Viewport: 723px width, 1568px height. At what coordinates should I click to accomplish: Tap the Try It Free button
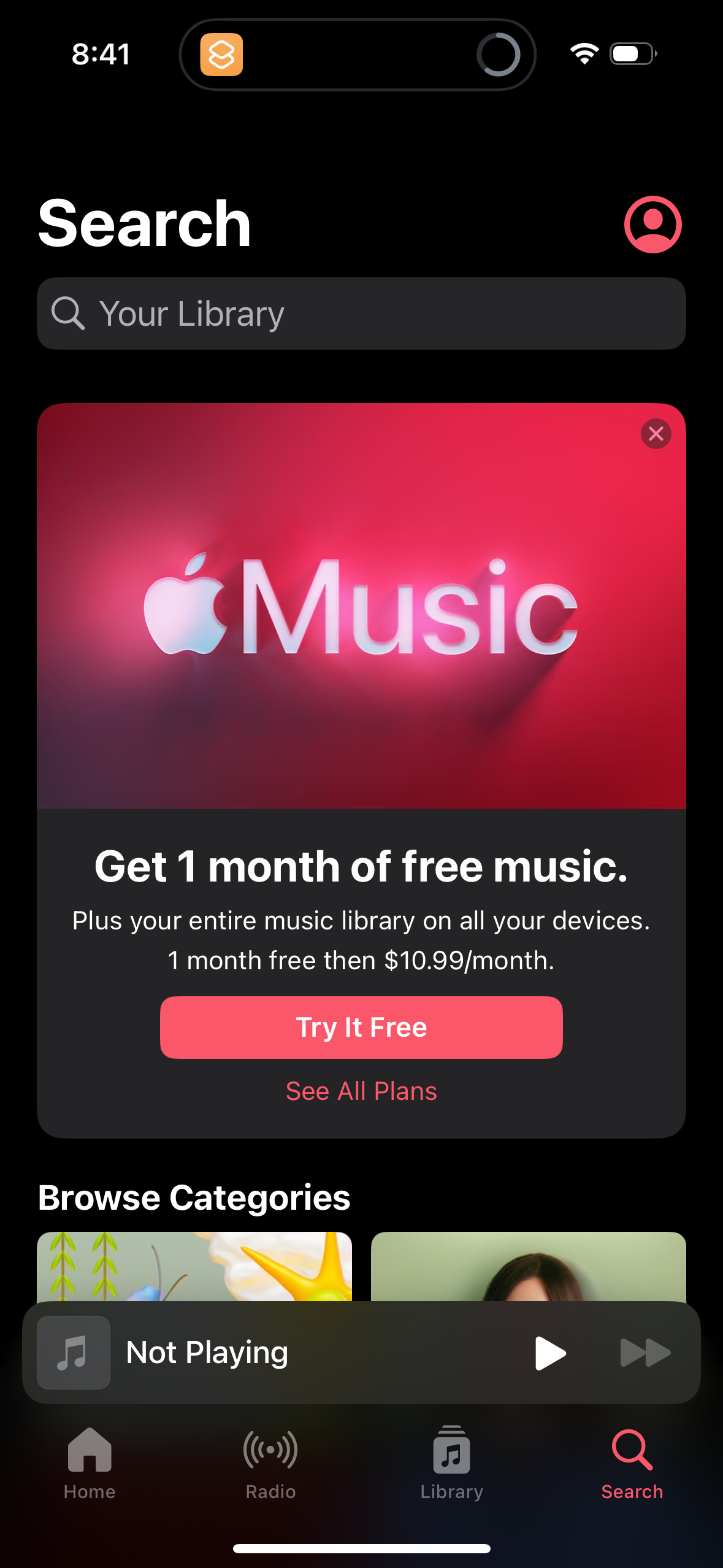point(361,1027)
